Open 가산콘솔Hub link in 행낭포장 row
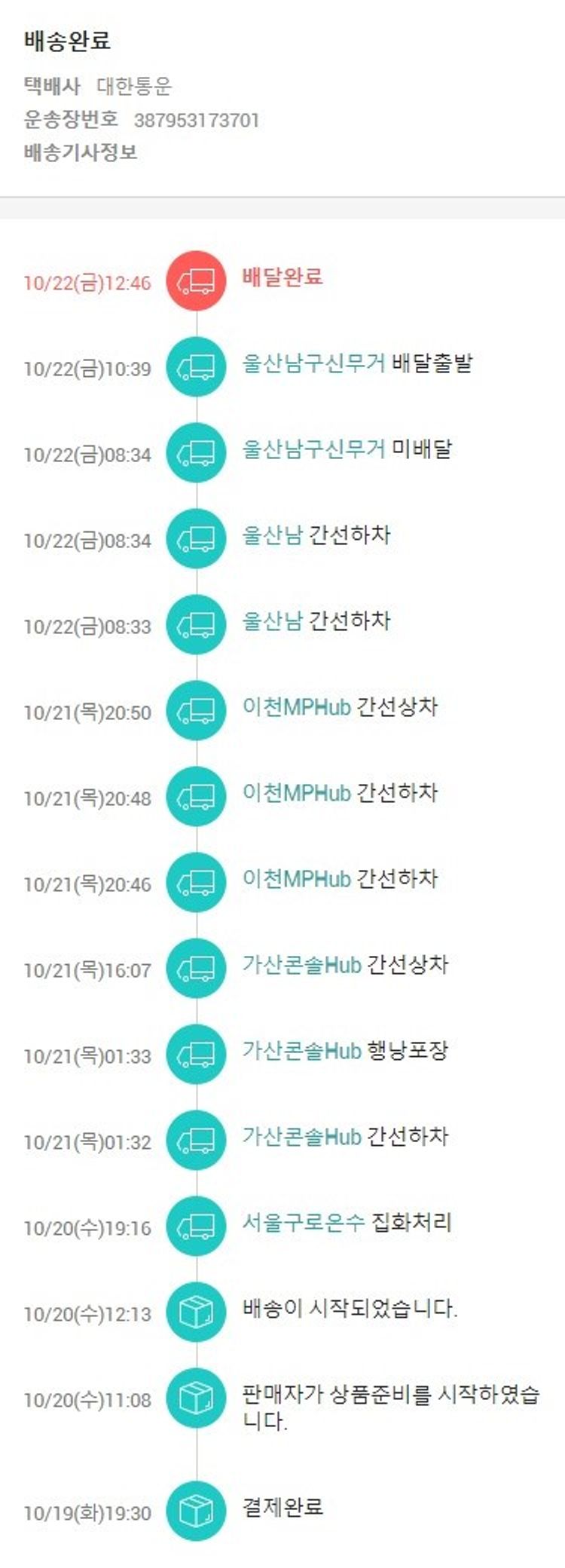Viewport: 565px width, 1568px height. click(x=301, y=1051)
